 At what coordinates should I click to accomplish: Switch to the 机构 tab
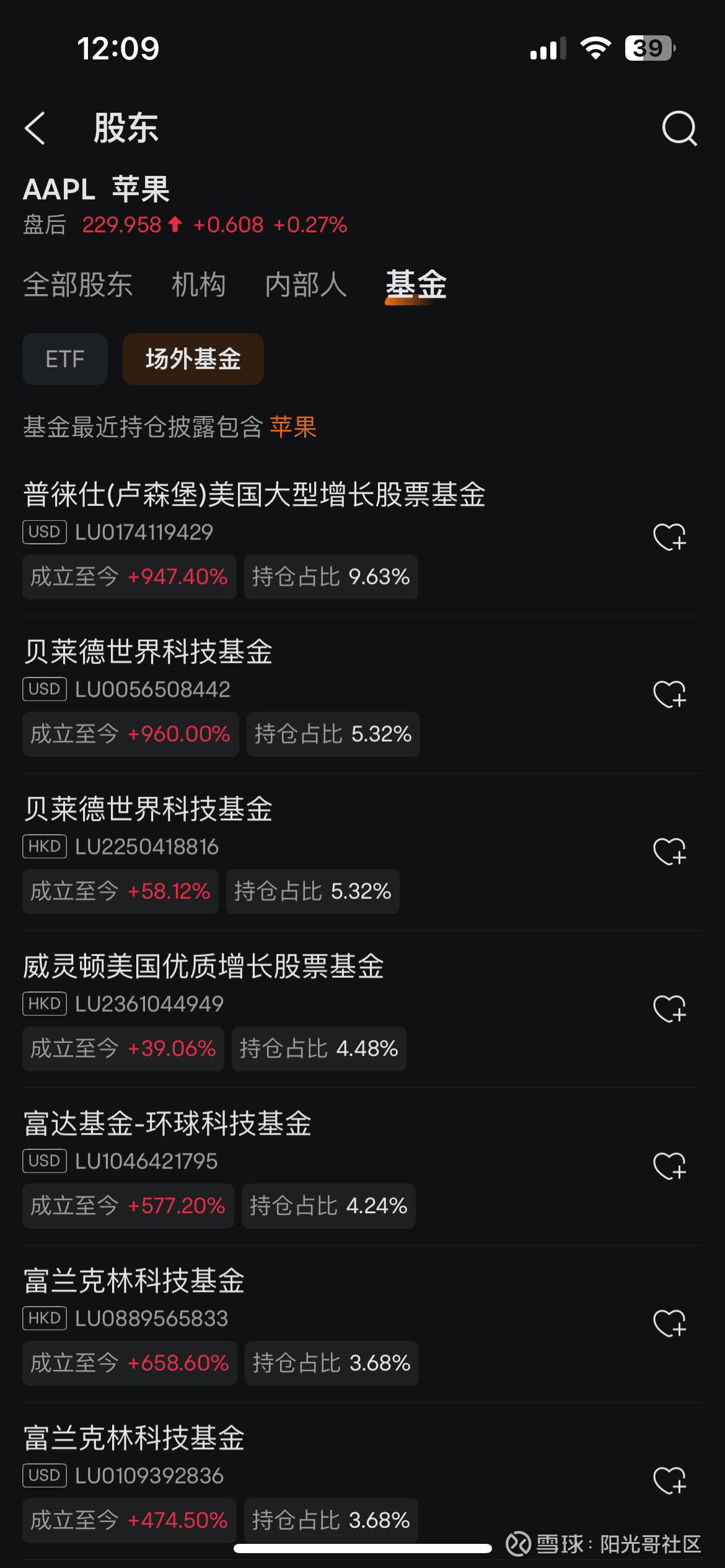199,285
